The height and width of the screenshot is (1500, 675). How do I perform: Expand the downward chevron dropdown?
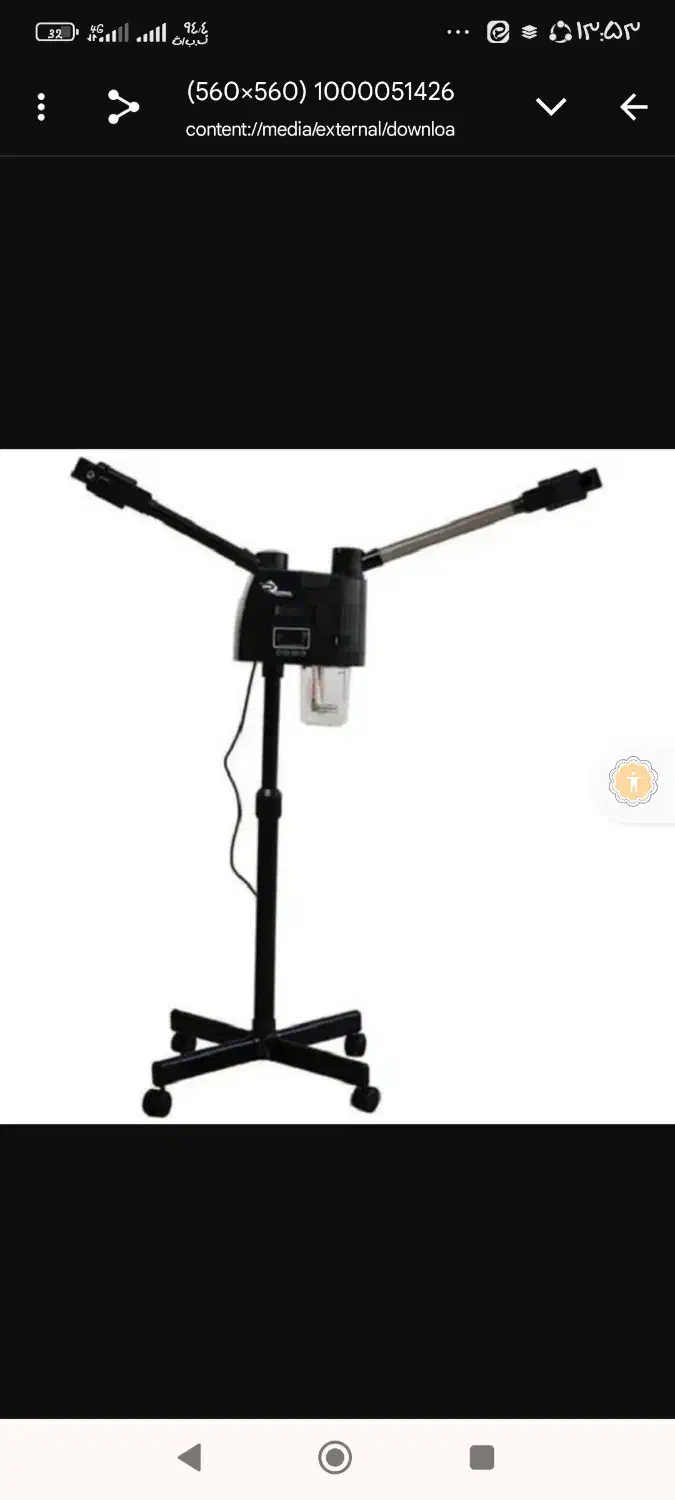551,107
